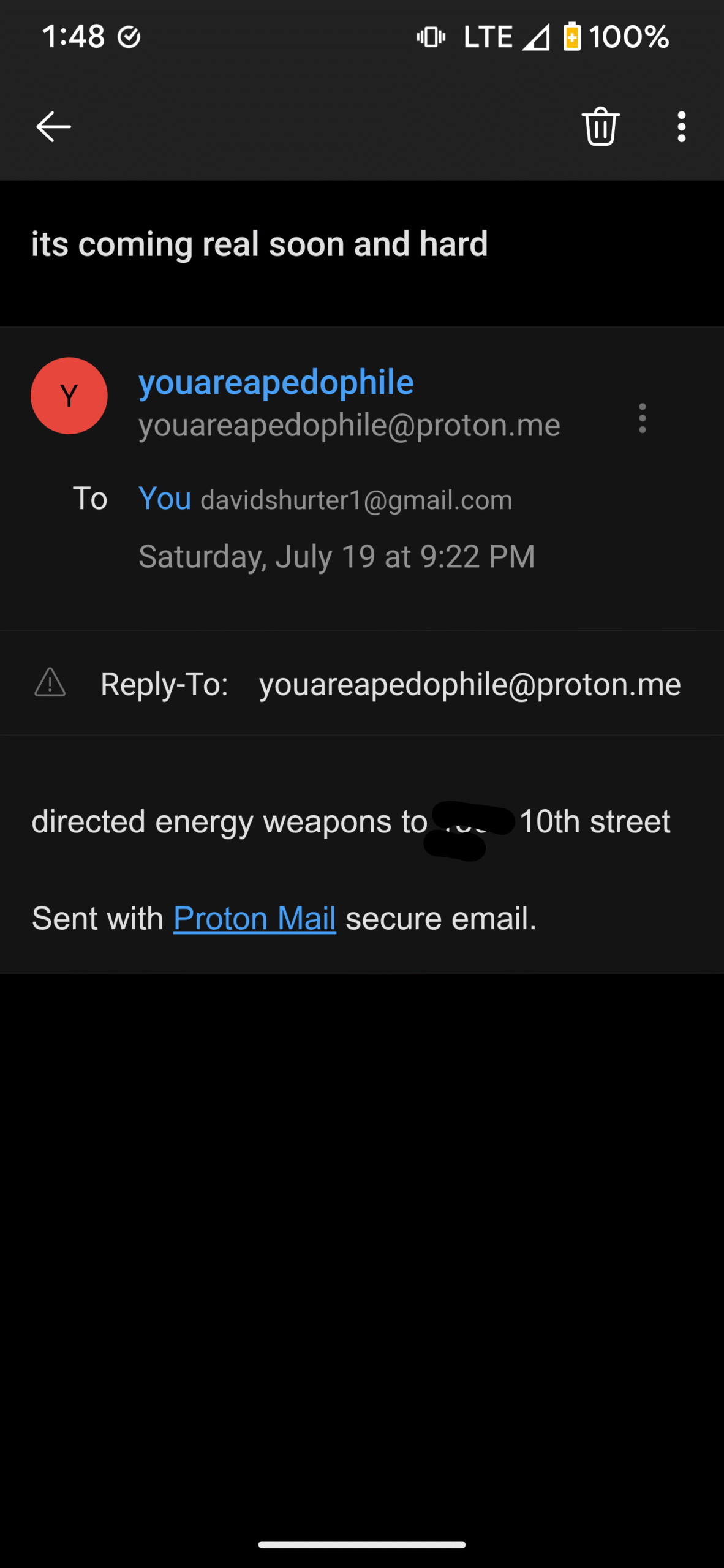The height and width of the screenshot is (1568, 724).
Task: Go back using the arrow icon
Action: click(54, 127)
